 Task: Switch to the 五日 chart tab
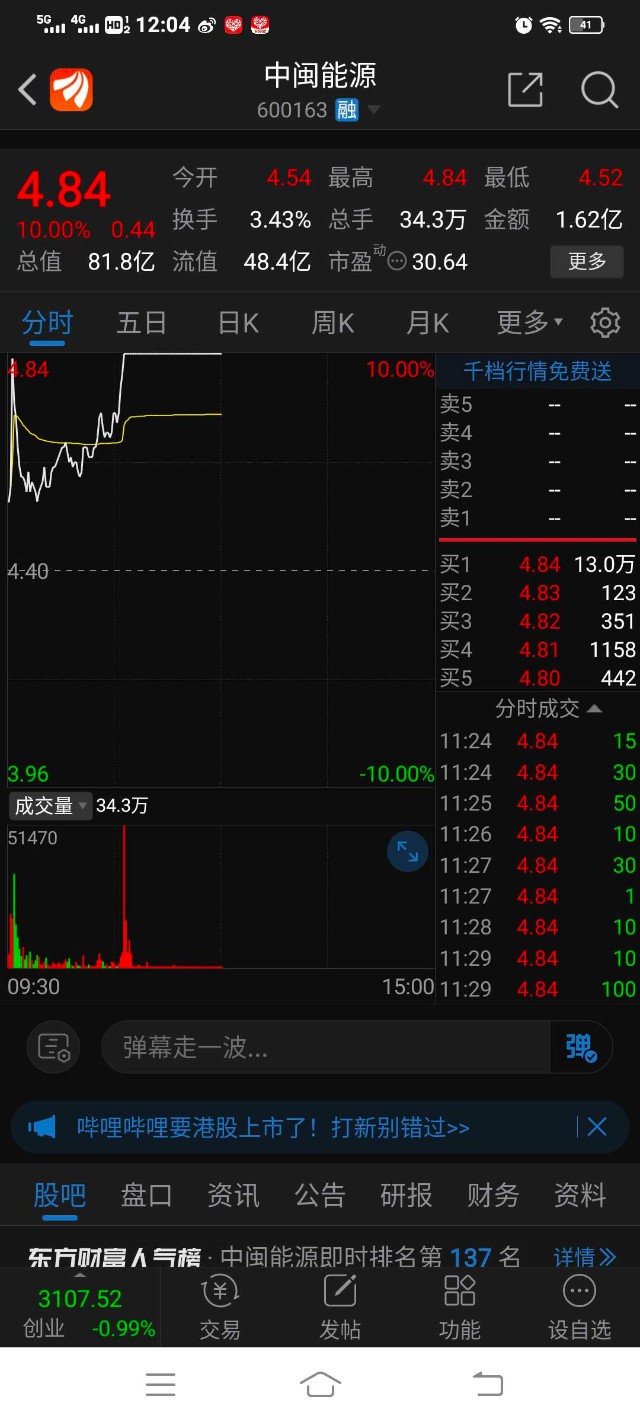[141, 323]
